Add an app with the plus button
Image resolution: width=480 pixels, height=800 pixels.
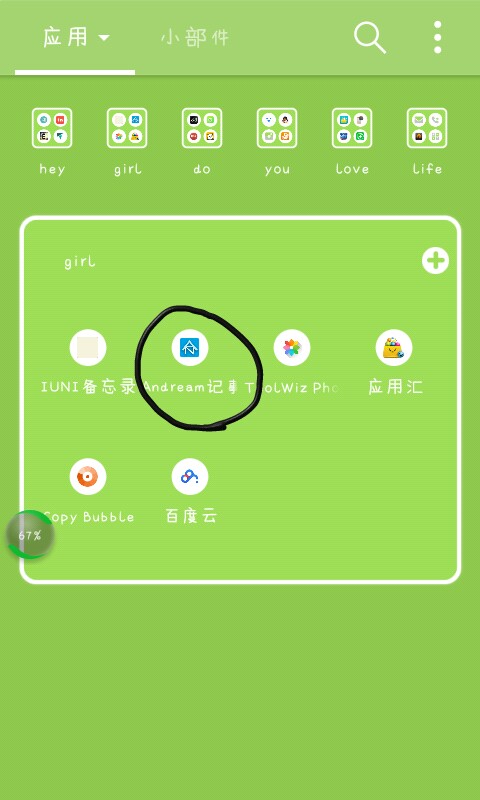coord(435,261)
